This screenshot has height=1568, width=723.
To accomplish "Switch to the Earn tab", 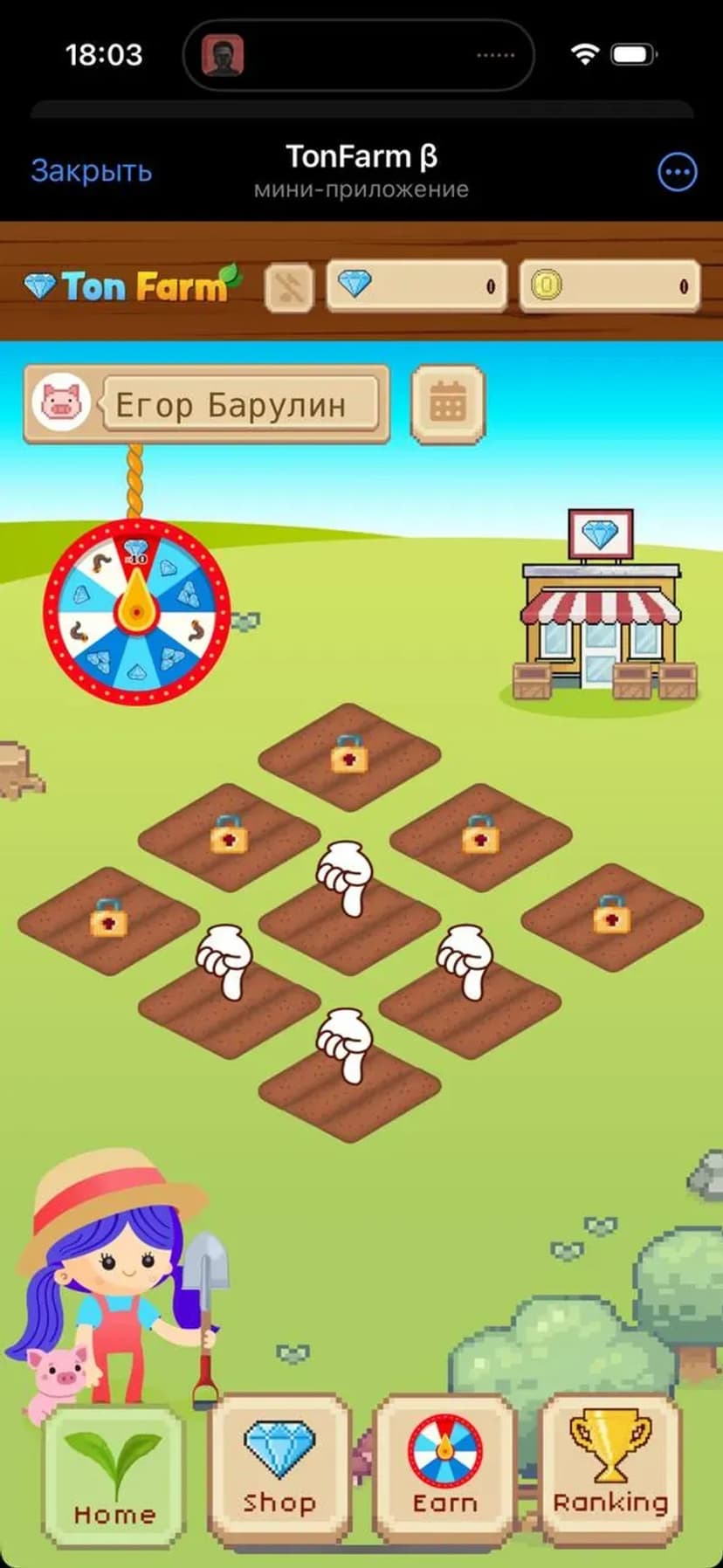I will [444, 1467].
